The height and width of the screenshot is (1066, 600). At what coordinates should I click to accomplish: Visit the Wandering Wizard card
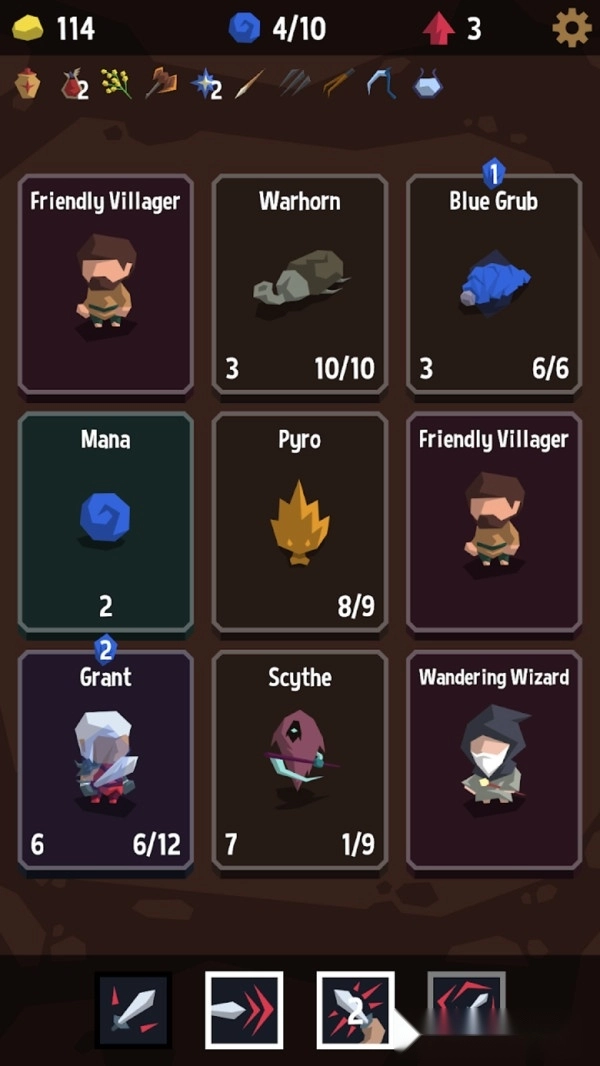coord(493,760)
